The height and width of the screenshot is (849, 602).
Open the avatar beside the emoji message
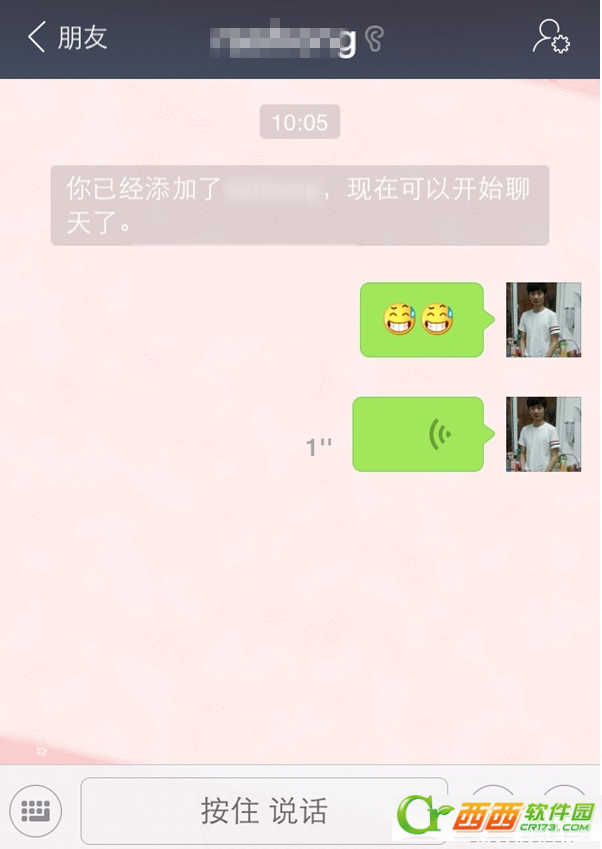(543, 320)
